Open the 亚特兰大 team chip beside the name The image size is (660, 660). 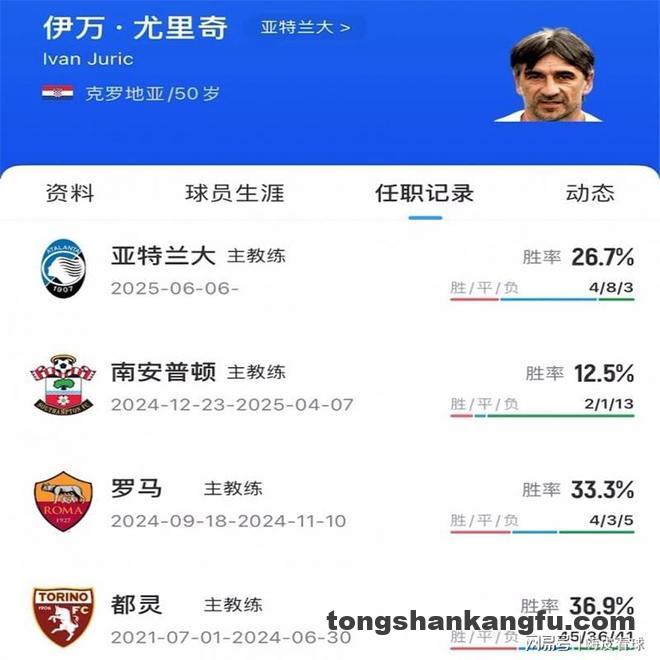[305, 27]
